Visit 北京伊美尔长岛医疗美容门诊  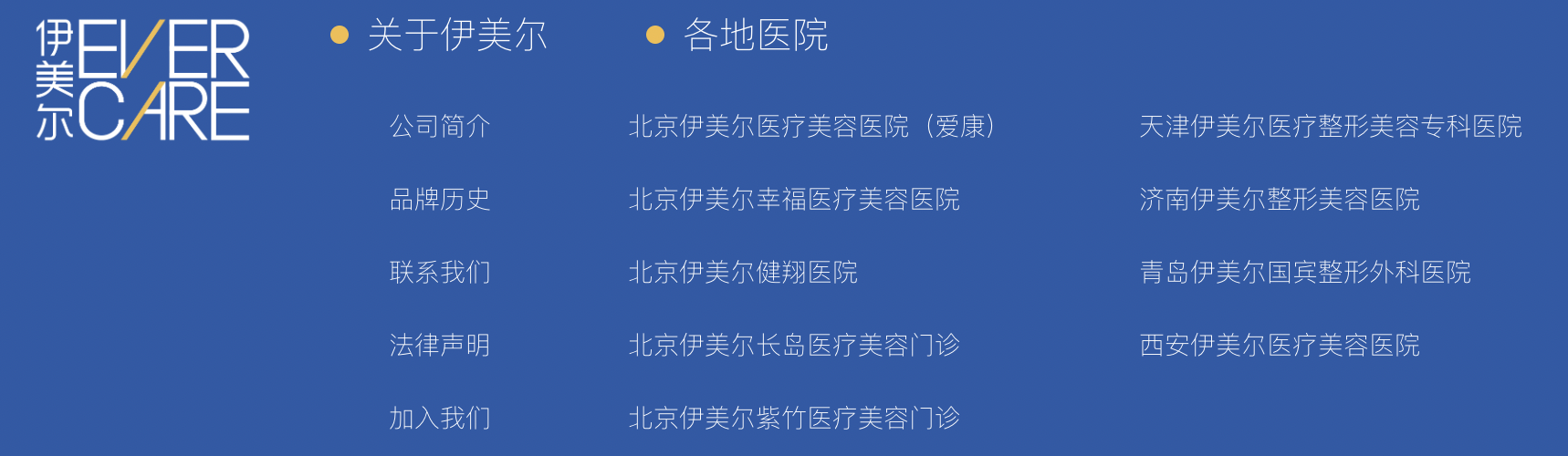tap(794, 345)
